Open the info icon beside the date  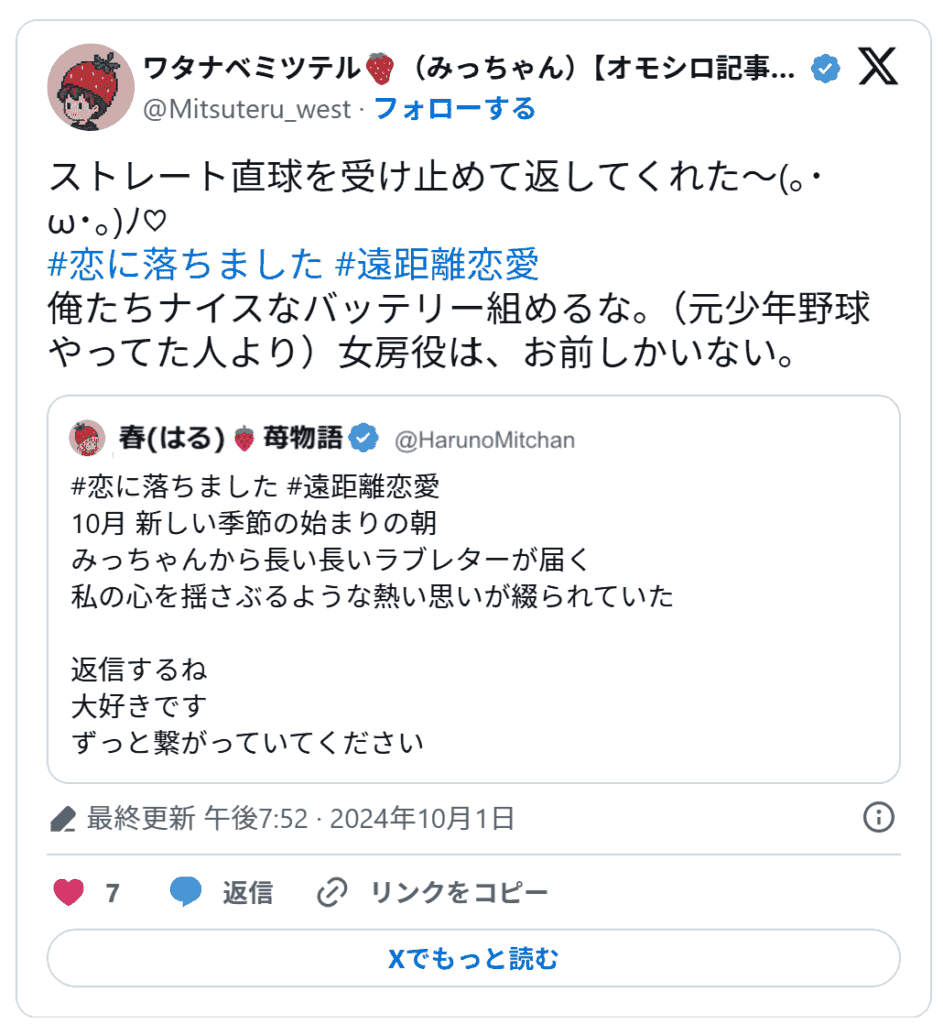click(877, 817)
